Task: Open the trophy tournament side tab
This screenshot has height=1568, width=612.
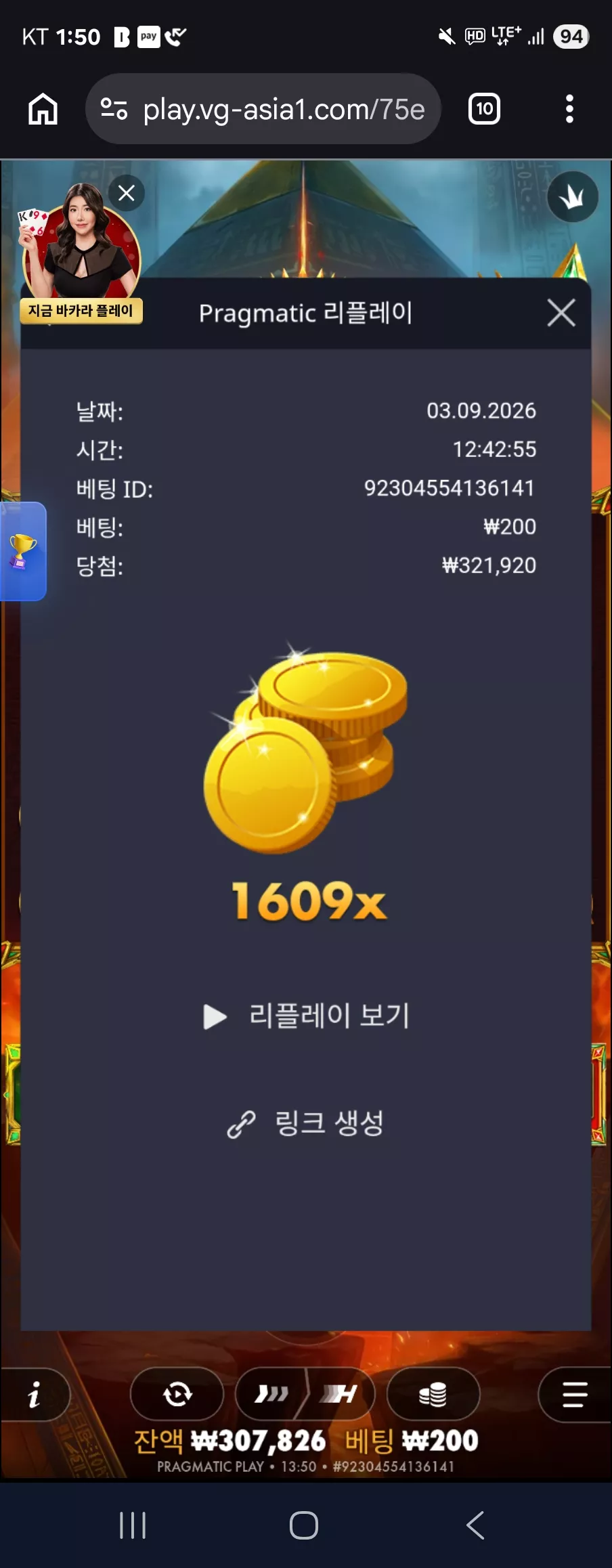Action: 22,551
